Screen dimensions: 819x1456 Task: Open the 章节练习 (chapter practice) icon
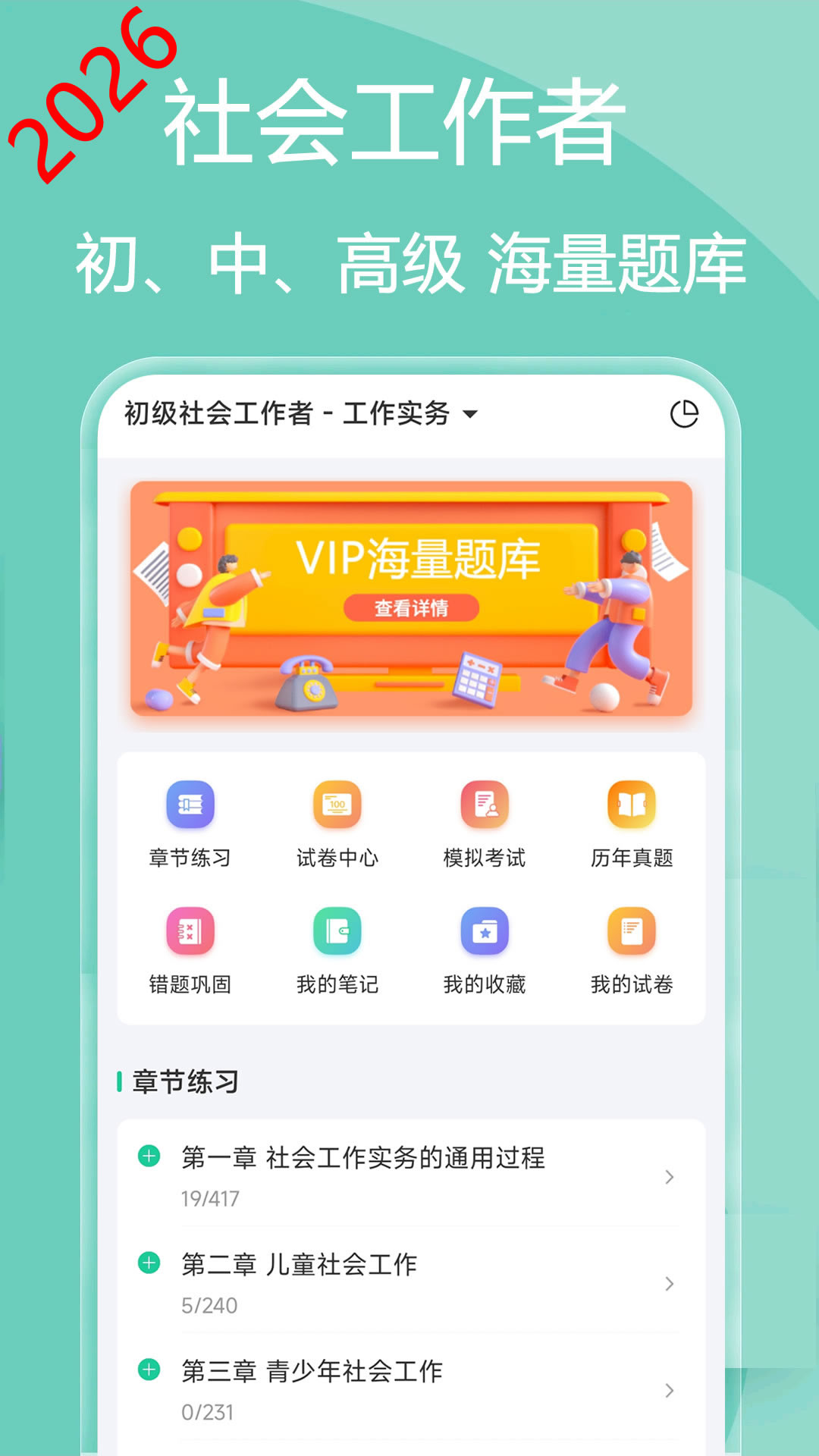(190, 805)
